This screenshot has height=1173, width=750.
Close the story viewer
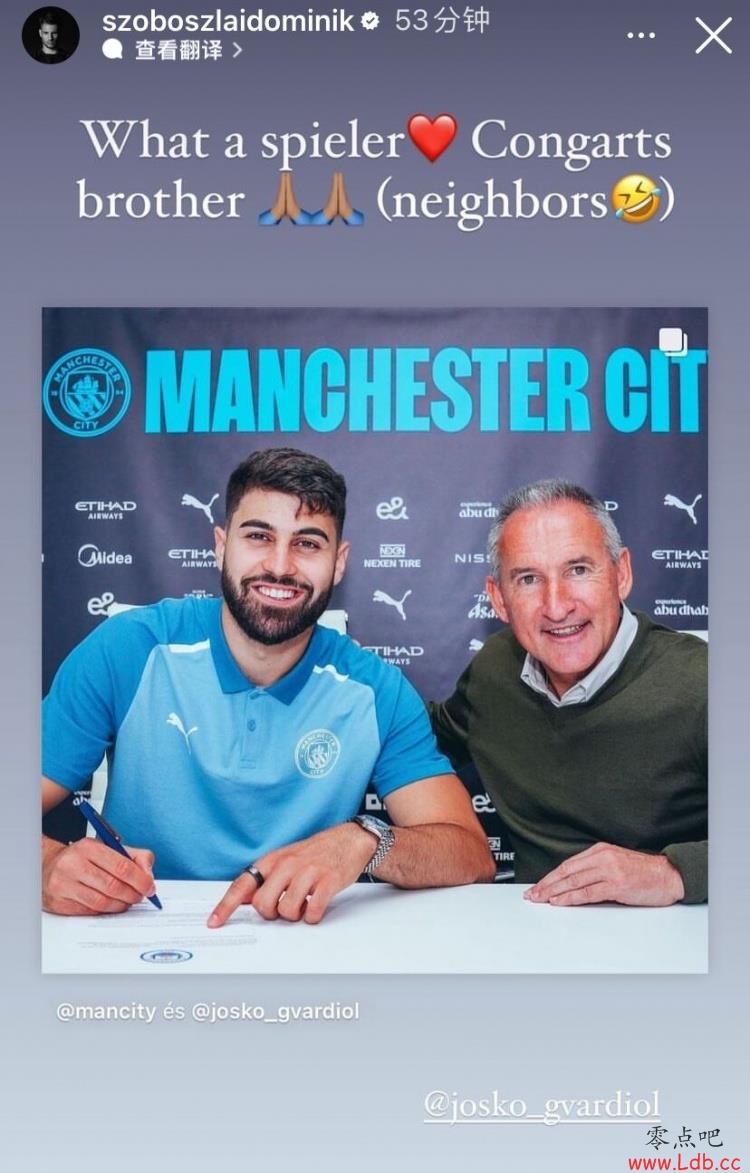point(713,36)
